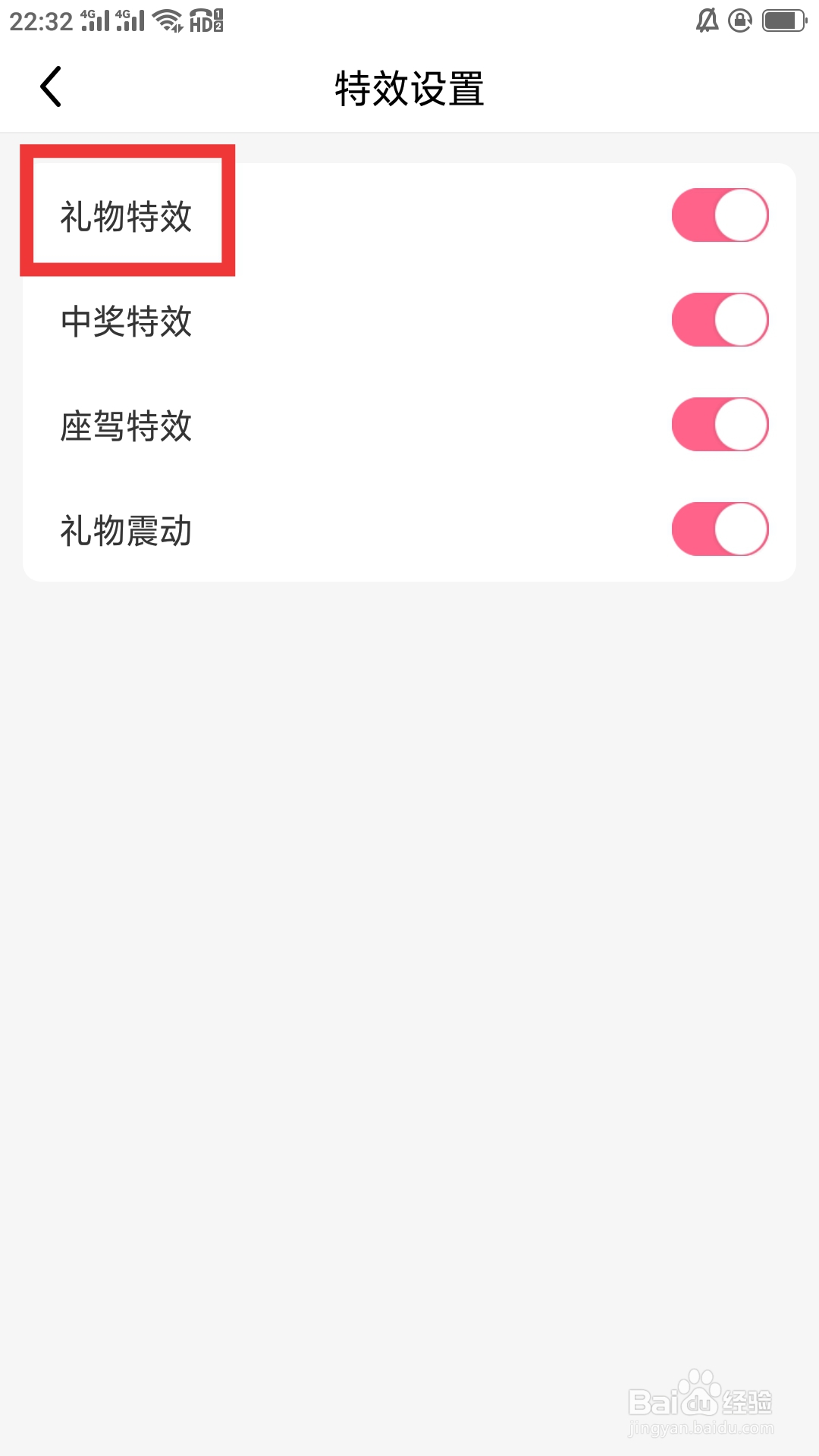Toggle 礼物震动 off

[720, 529]
